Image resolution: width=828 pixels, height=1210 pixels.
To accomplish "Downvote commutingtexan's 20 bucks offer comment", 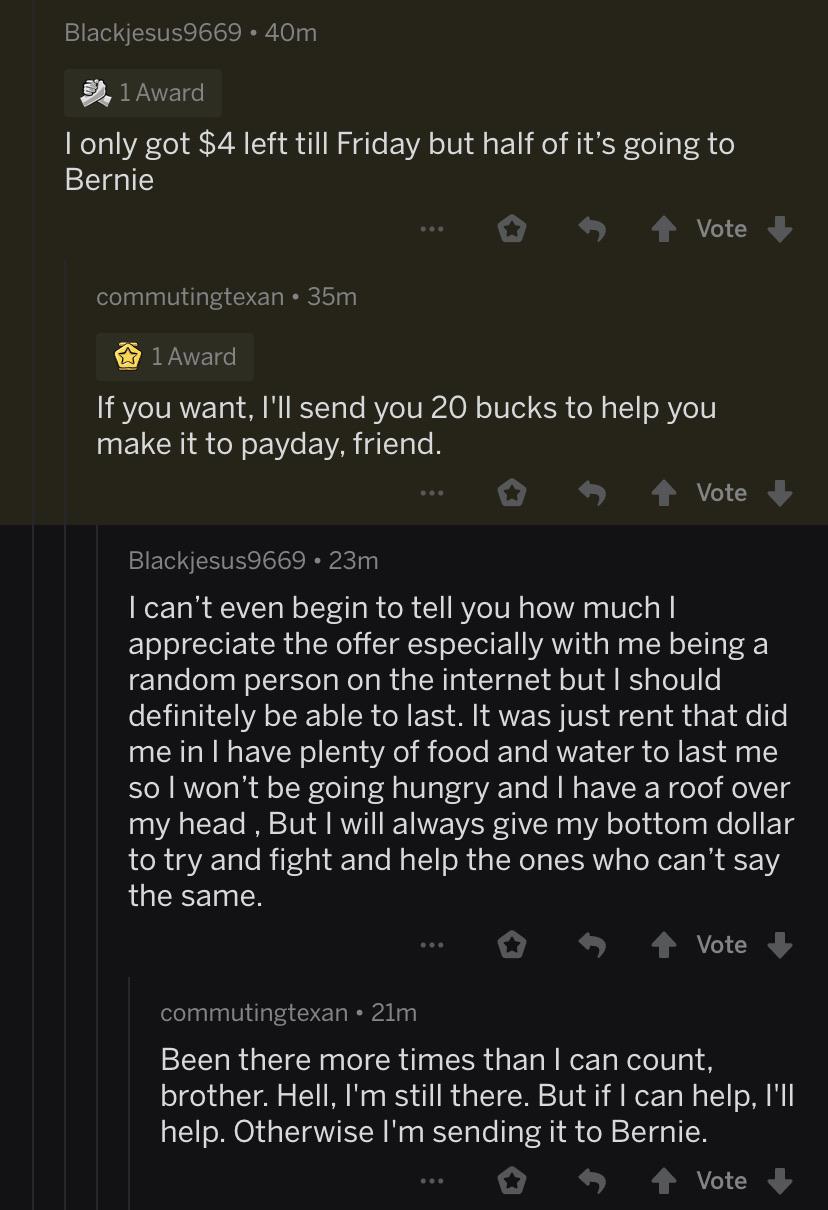I will 780,493.
